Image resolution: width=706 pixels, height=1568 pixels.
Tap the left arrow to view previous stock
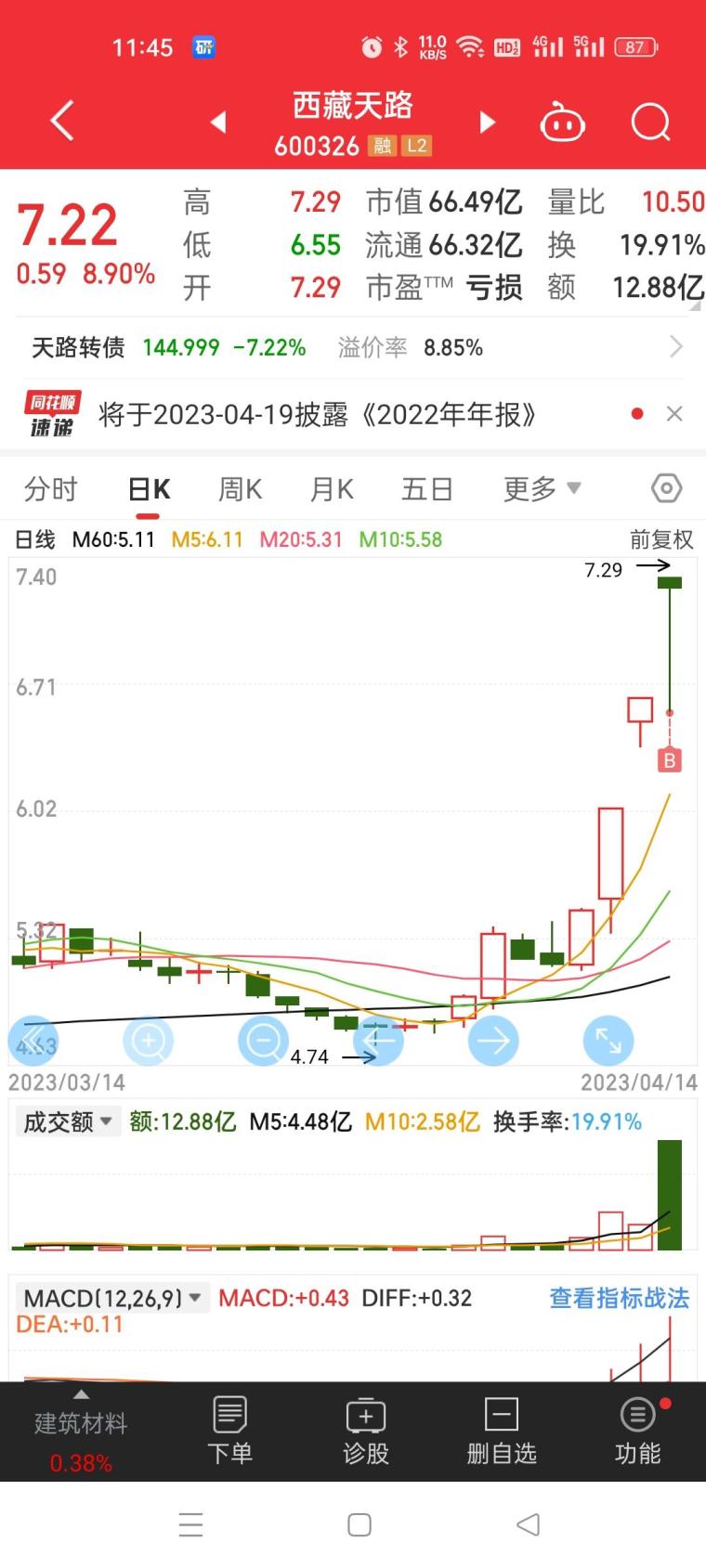218,122
